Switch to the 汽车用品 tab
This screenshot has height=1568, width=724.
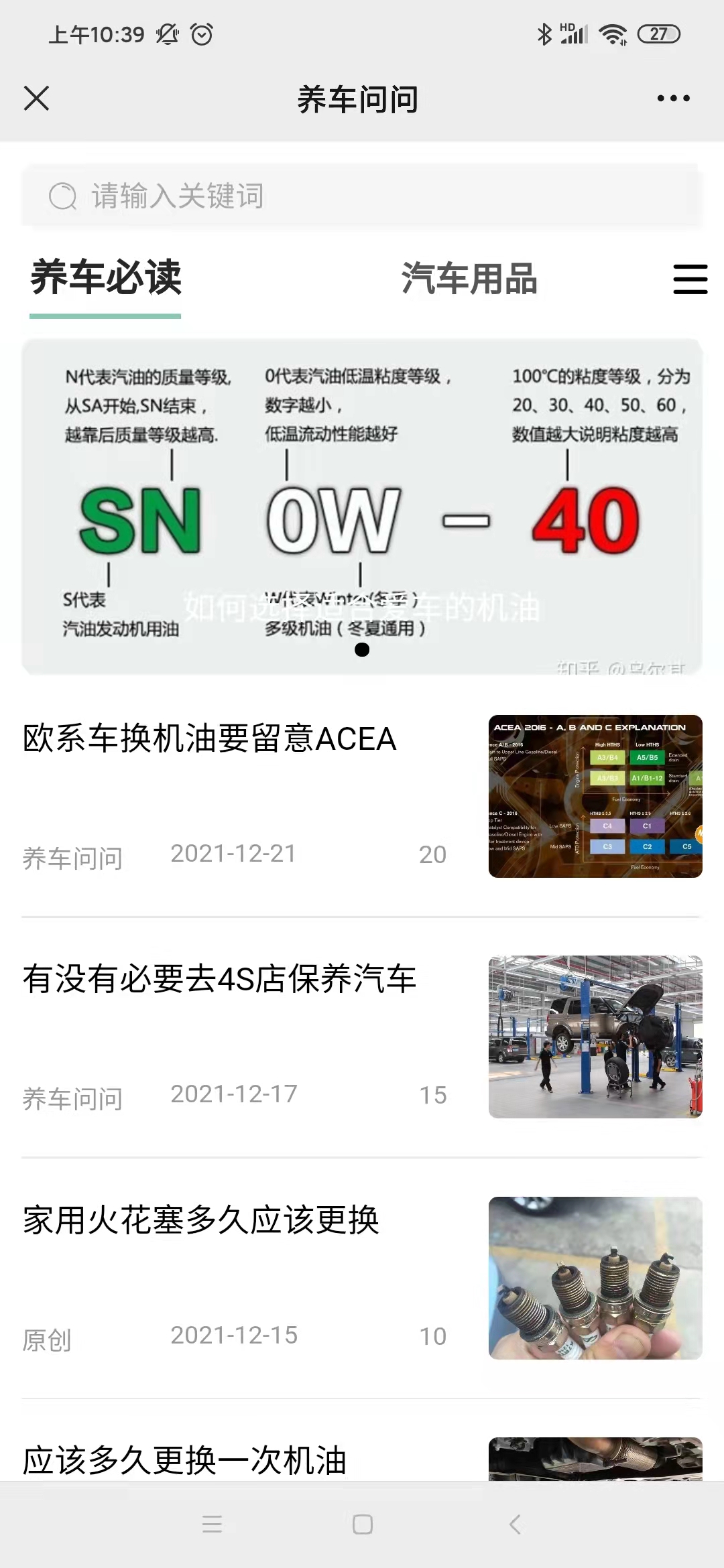pos(469,279)
